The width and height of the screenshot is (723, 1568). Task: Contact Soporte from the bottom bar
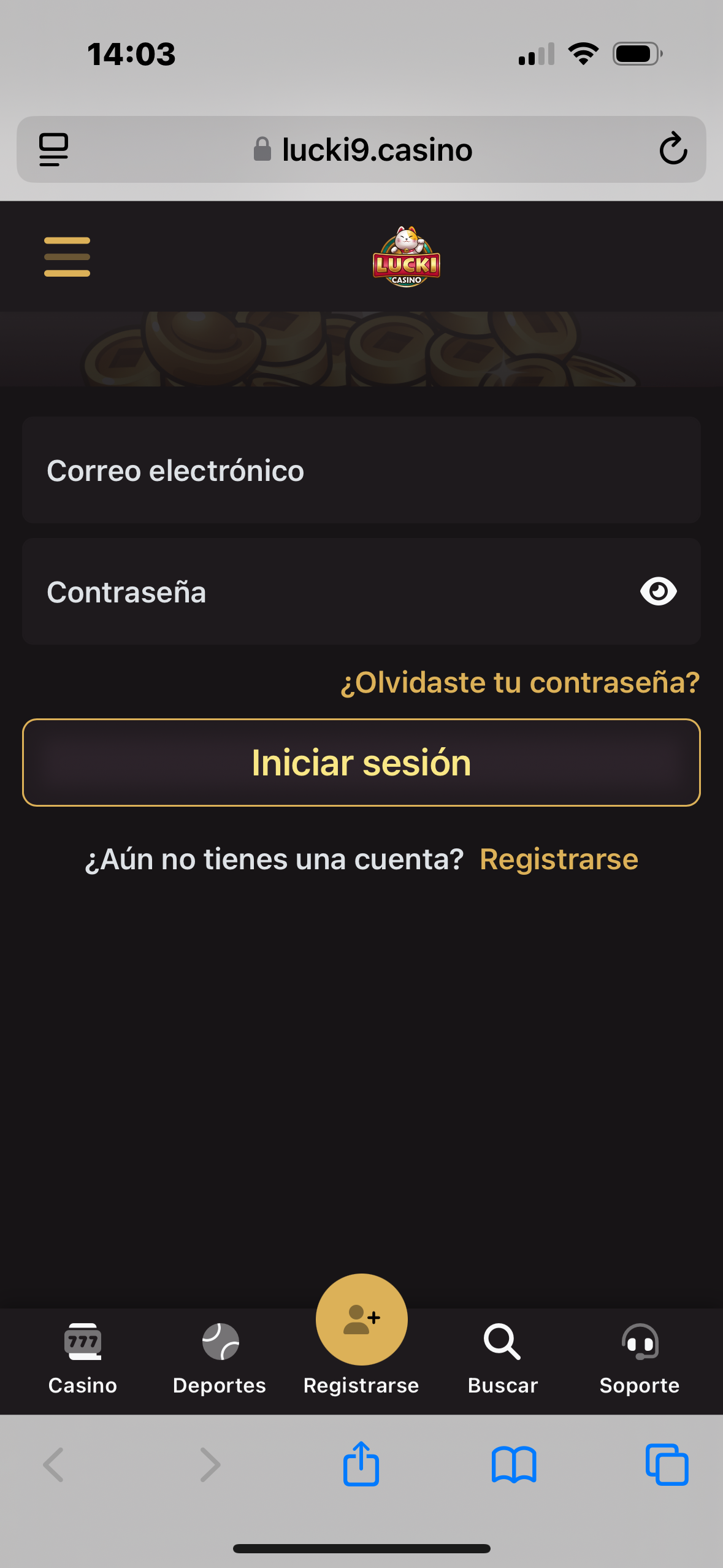pyautogui.click(x=640, y=1358)
